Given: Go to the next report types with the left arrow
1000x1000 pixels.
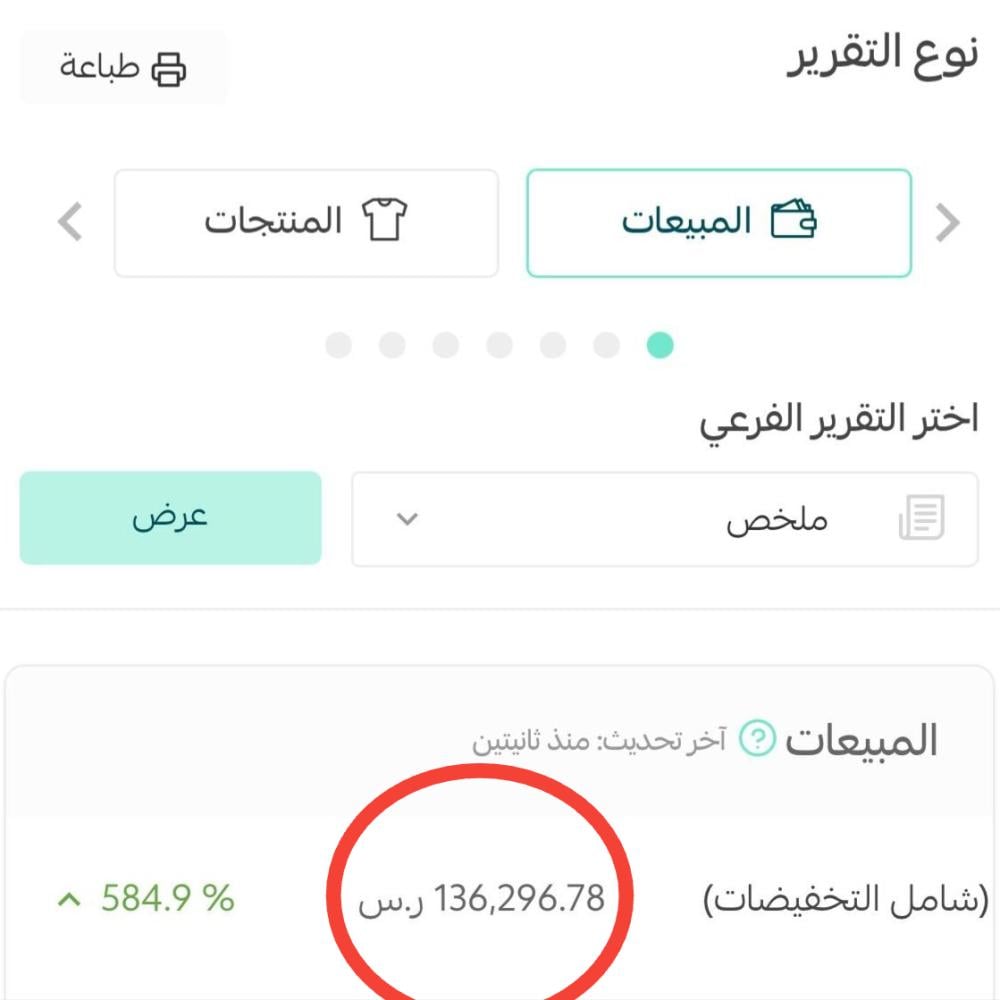Looking at the screenshot, I should [70, 222].
